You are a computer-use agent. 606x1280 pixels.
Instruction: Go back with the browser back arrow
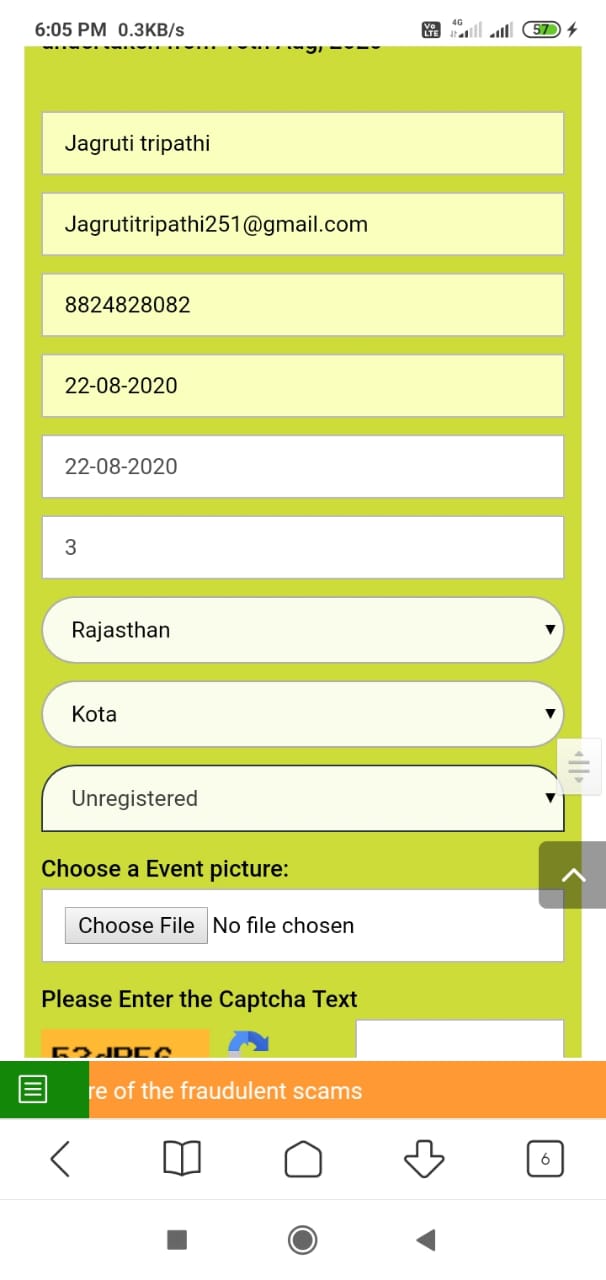coord(60,1158)
